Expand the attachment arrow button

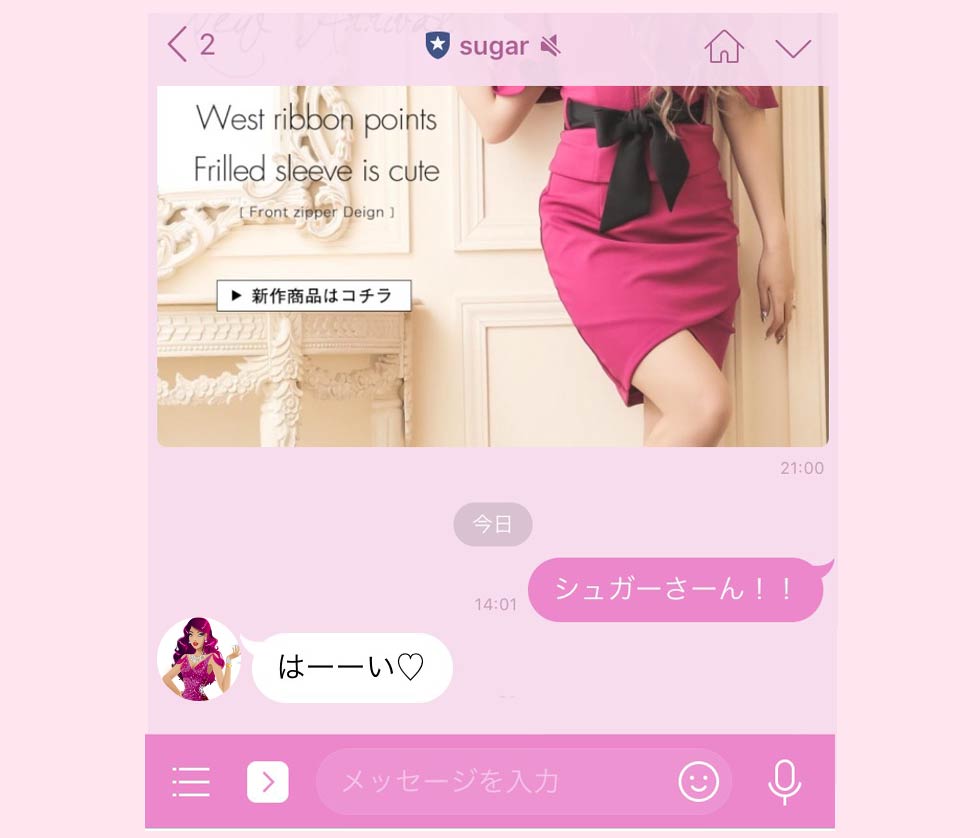[267, 781]
